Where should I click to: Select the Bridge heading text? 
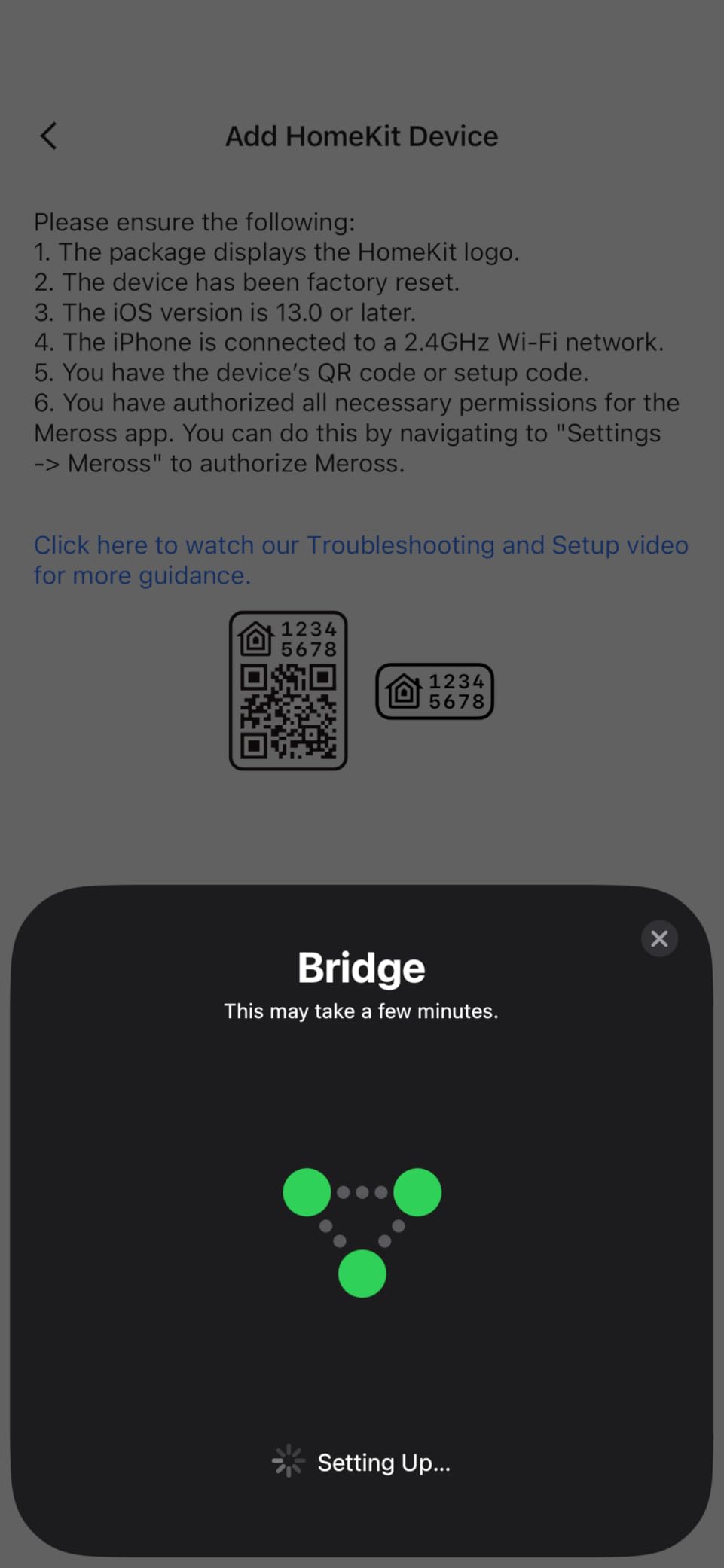tap(361, 968)
